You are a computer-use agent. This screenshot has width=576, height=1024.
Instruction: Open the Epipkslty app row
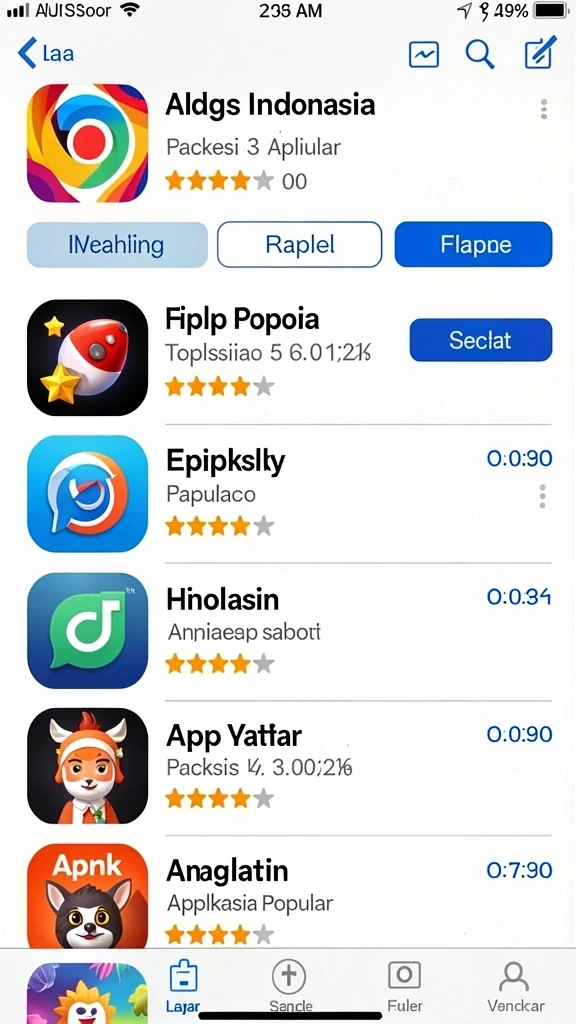coord(289,493)
